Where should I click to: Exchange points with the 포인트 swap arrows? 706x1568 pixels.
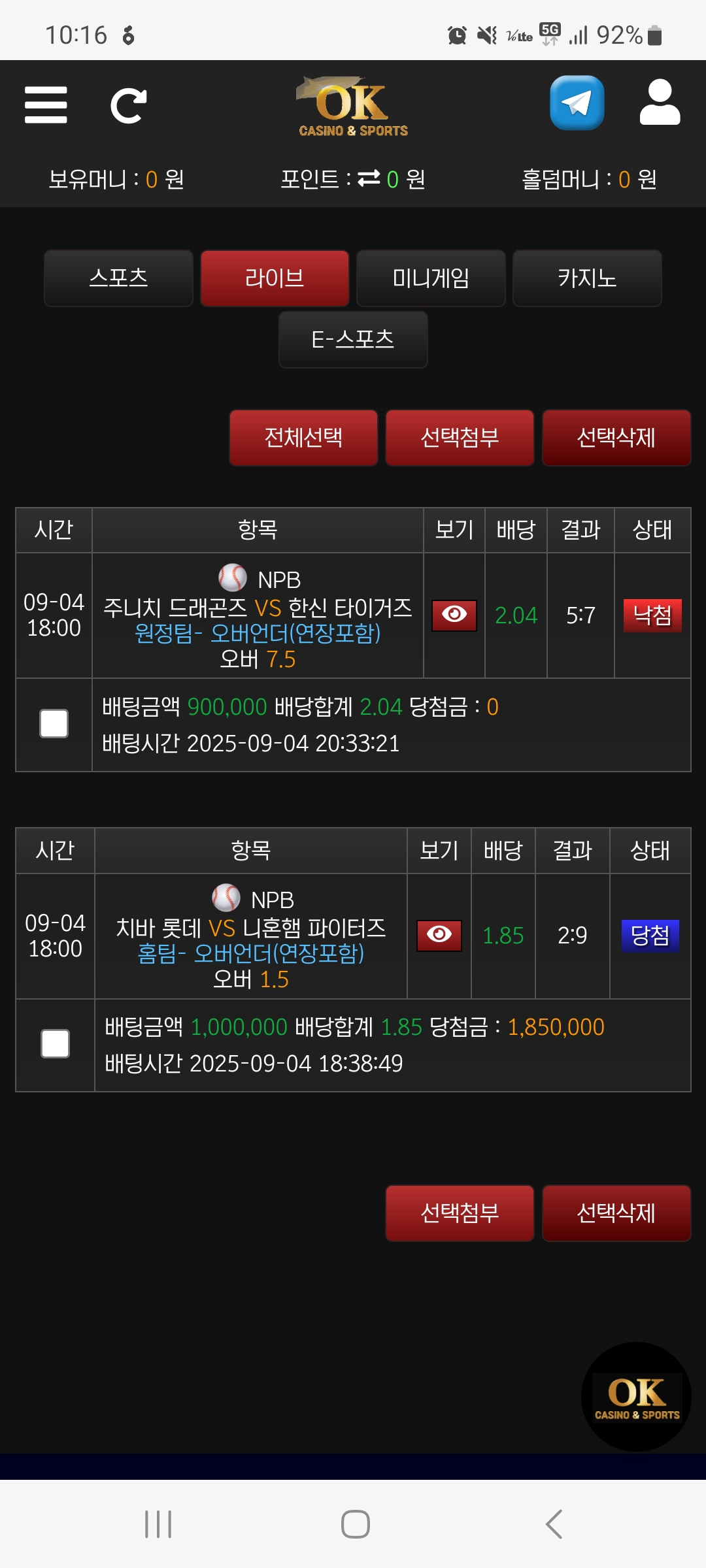[369, 178]
